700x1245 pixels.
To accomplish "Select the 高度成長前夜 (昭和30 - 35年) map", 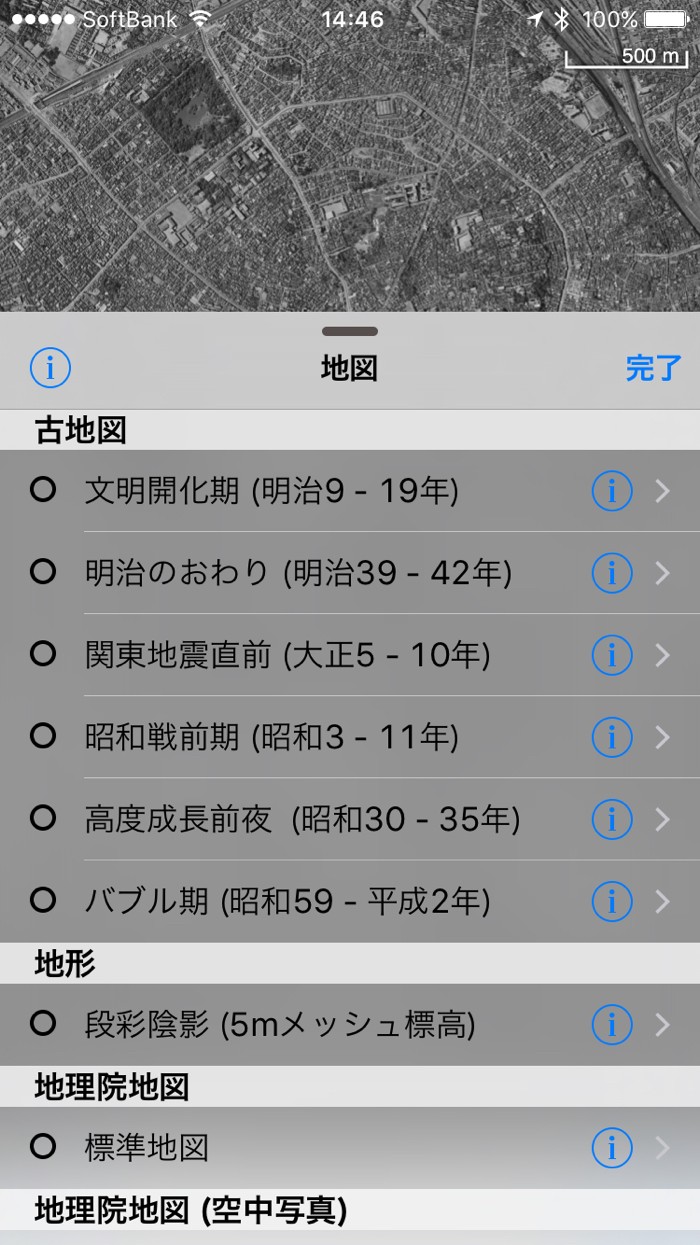I will click(x=302, y=819).
